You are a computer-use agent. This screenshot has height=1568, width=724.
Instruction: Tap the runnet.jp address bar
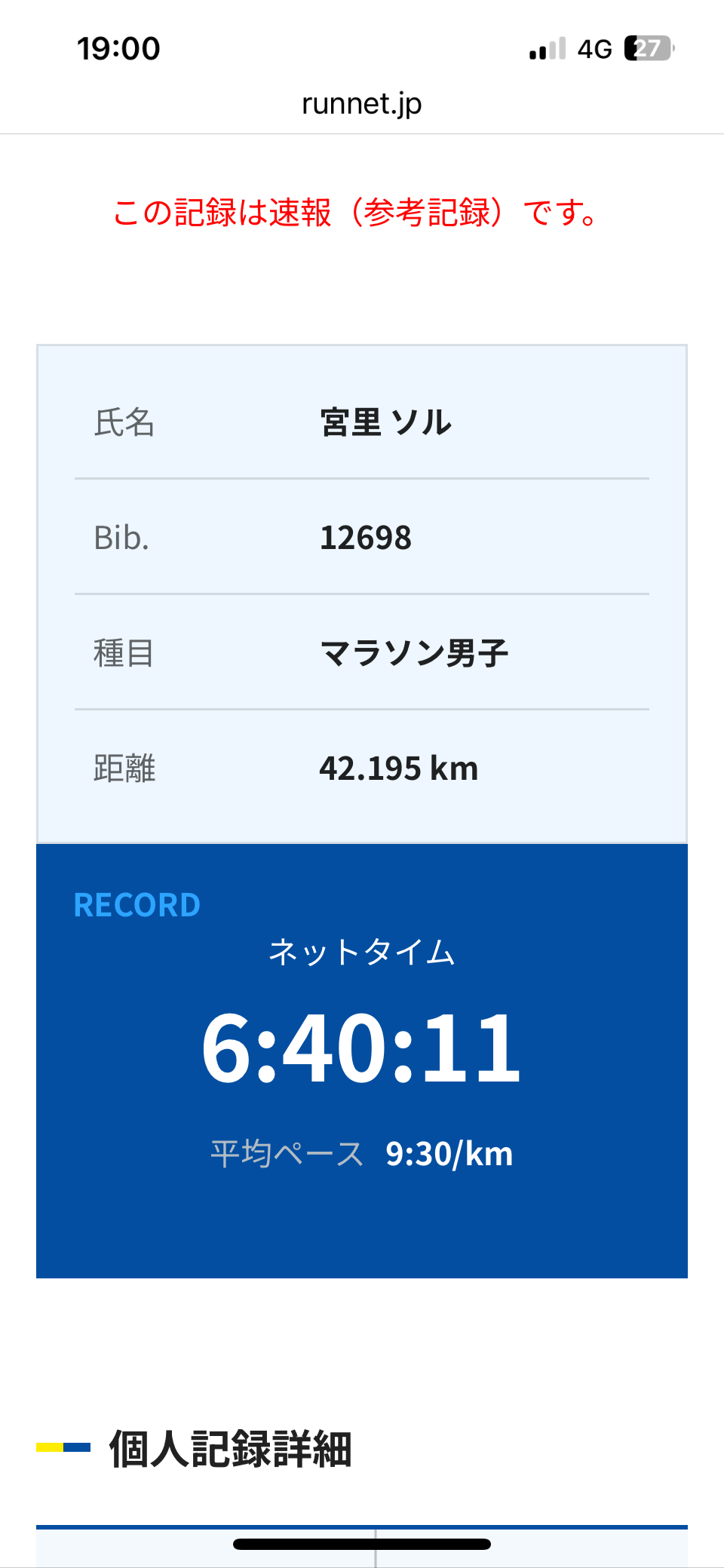[x=362, y=104]
